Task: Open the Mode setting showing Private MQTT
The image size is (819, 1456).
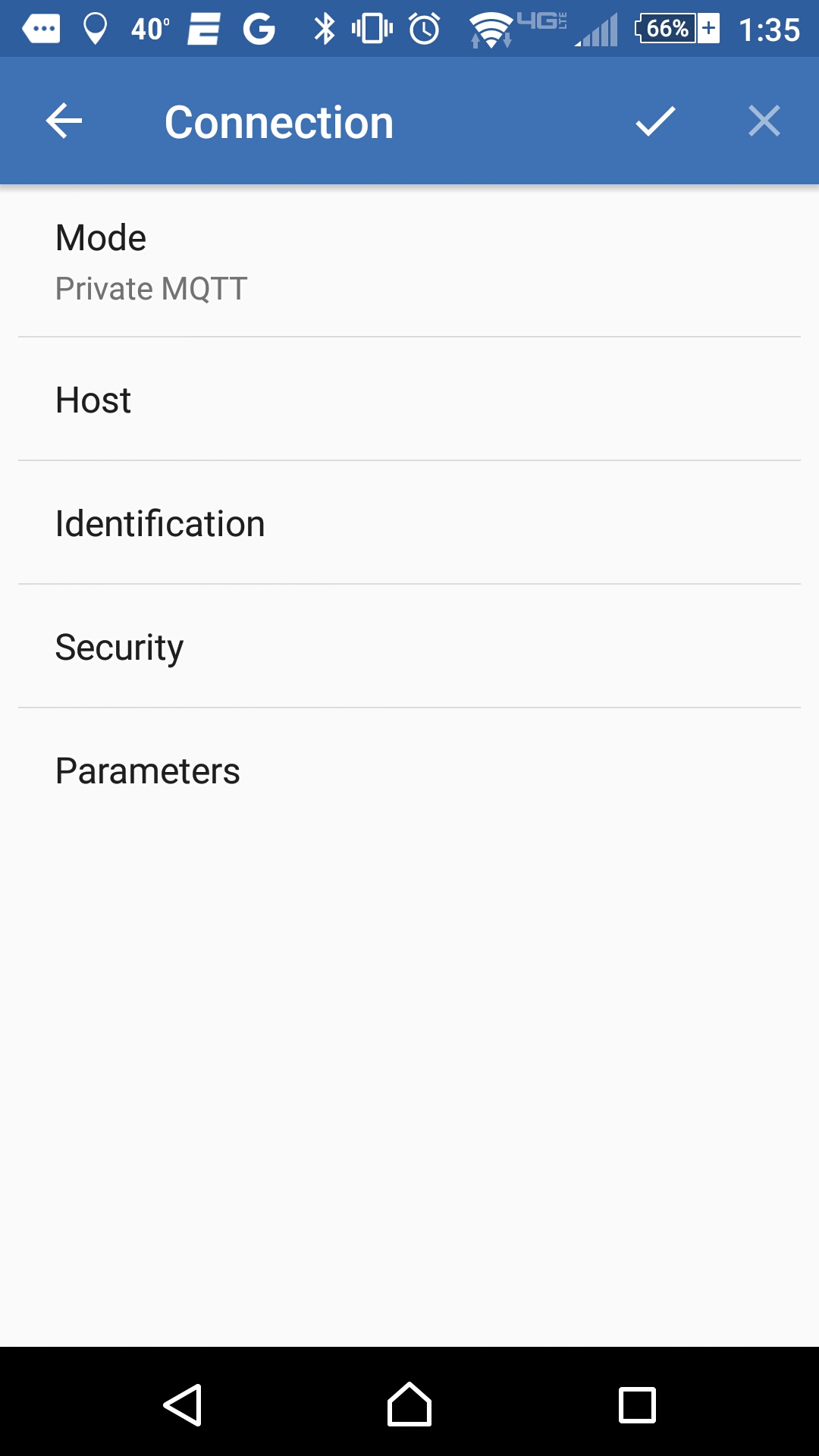Action: (409, 260)
